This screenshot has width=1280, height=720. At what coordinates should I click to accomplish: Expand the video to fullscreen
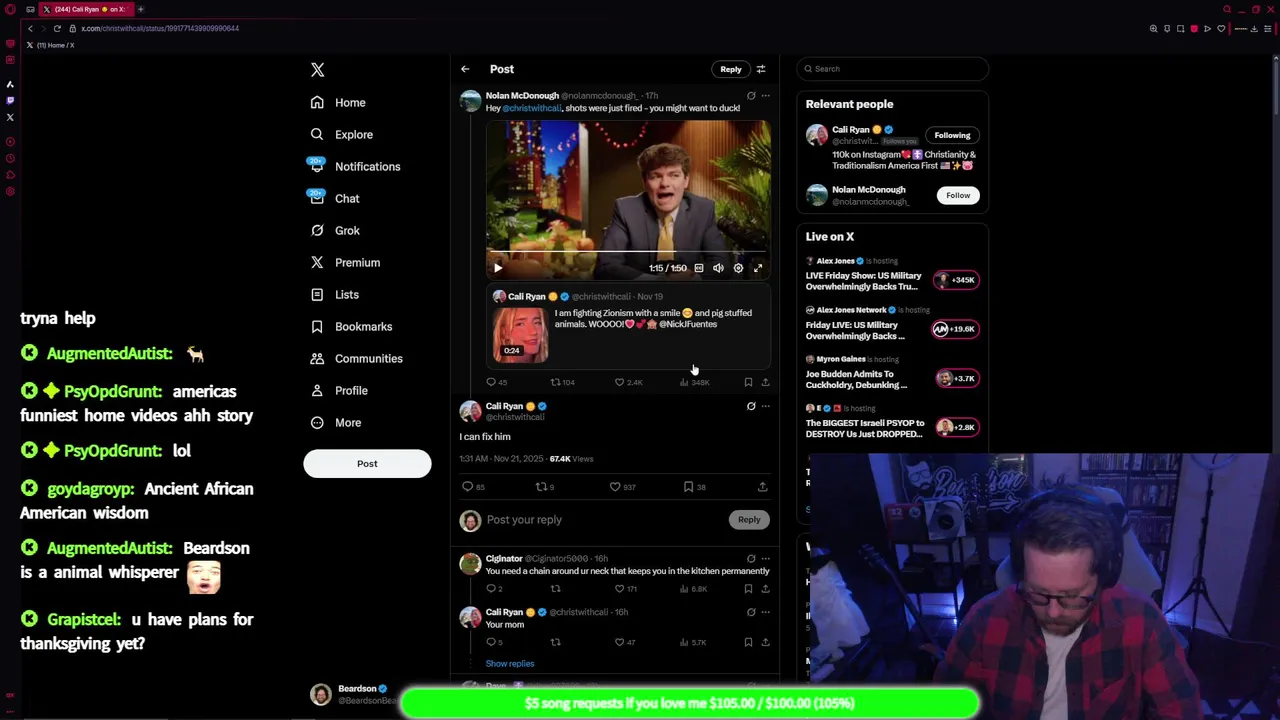(758, 268)
